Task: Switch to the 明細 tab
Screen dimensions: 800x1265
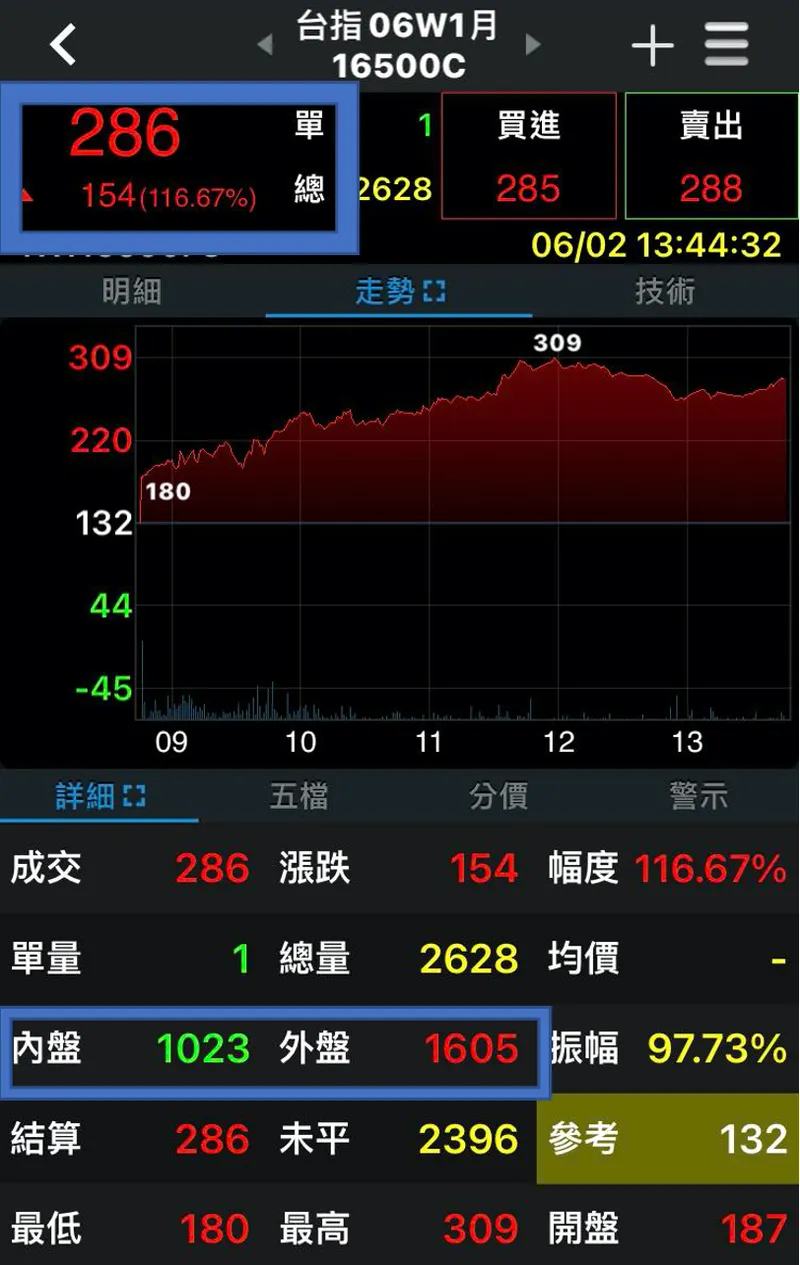Action: coord(132,292)
